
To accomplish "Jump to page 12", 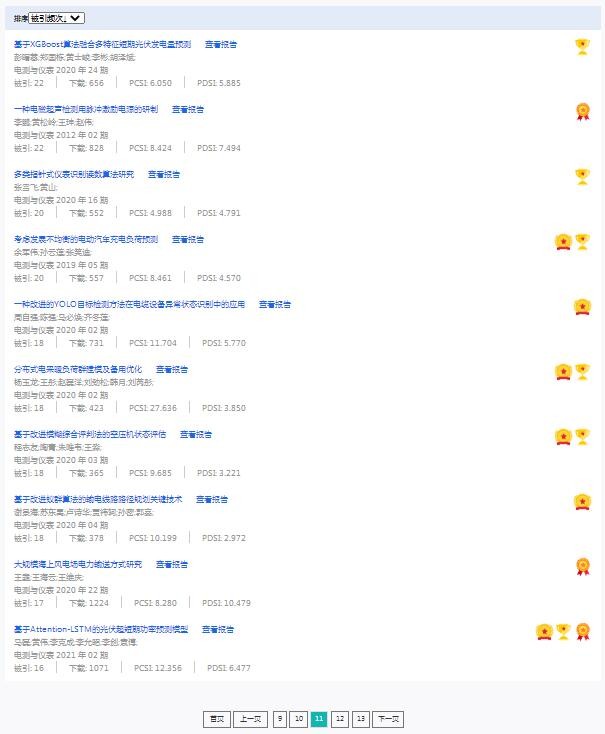I will pyautogui.click(x=340, y=719).
